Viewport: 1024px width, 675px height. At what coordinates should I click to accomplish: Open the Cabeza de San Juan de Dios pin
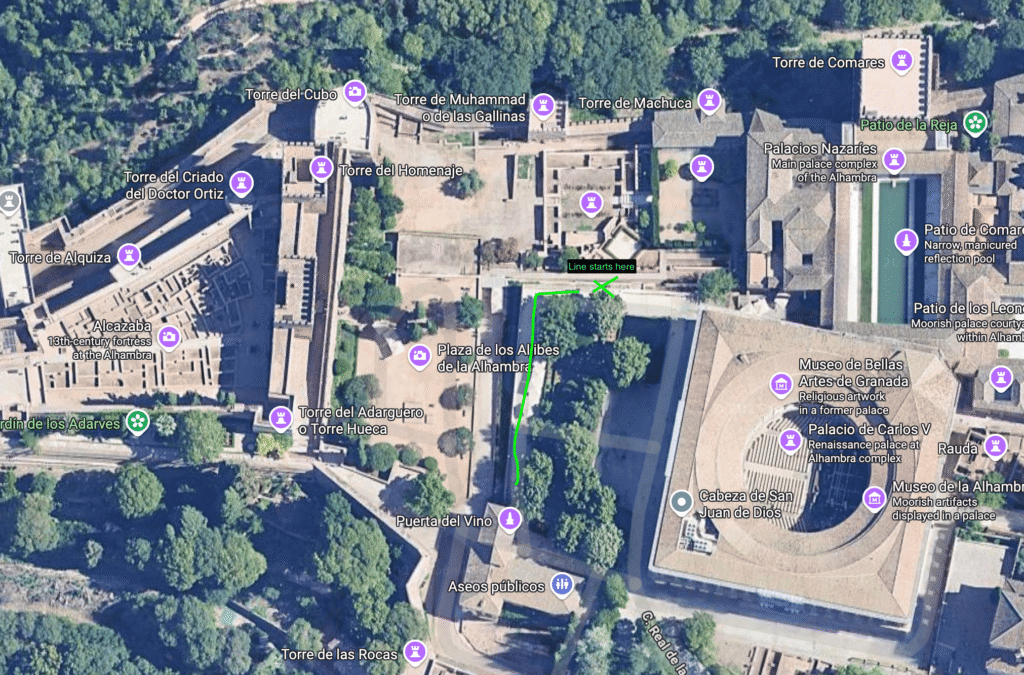683,502
